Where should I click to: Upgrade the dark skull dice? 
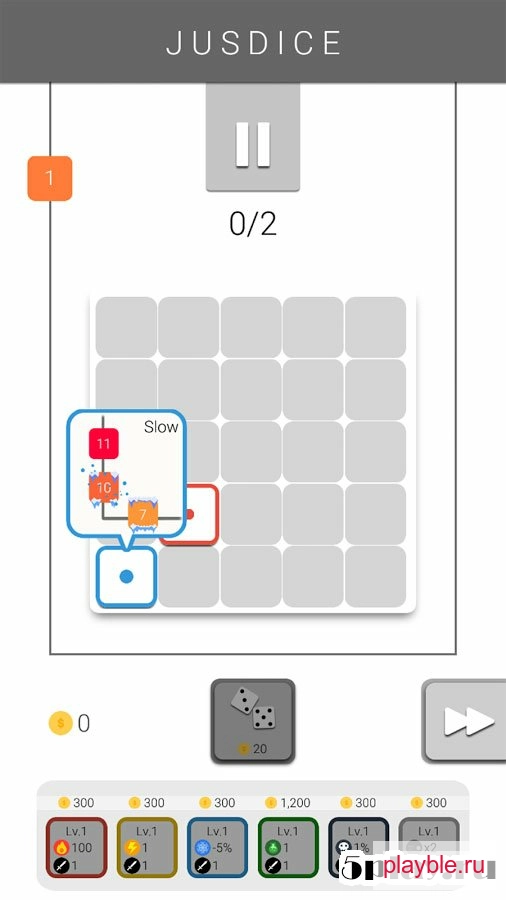click(x=359, y=848)
